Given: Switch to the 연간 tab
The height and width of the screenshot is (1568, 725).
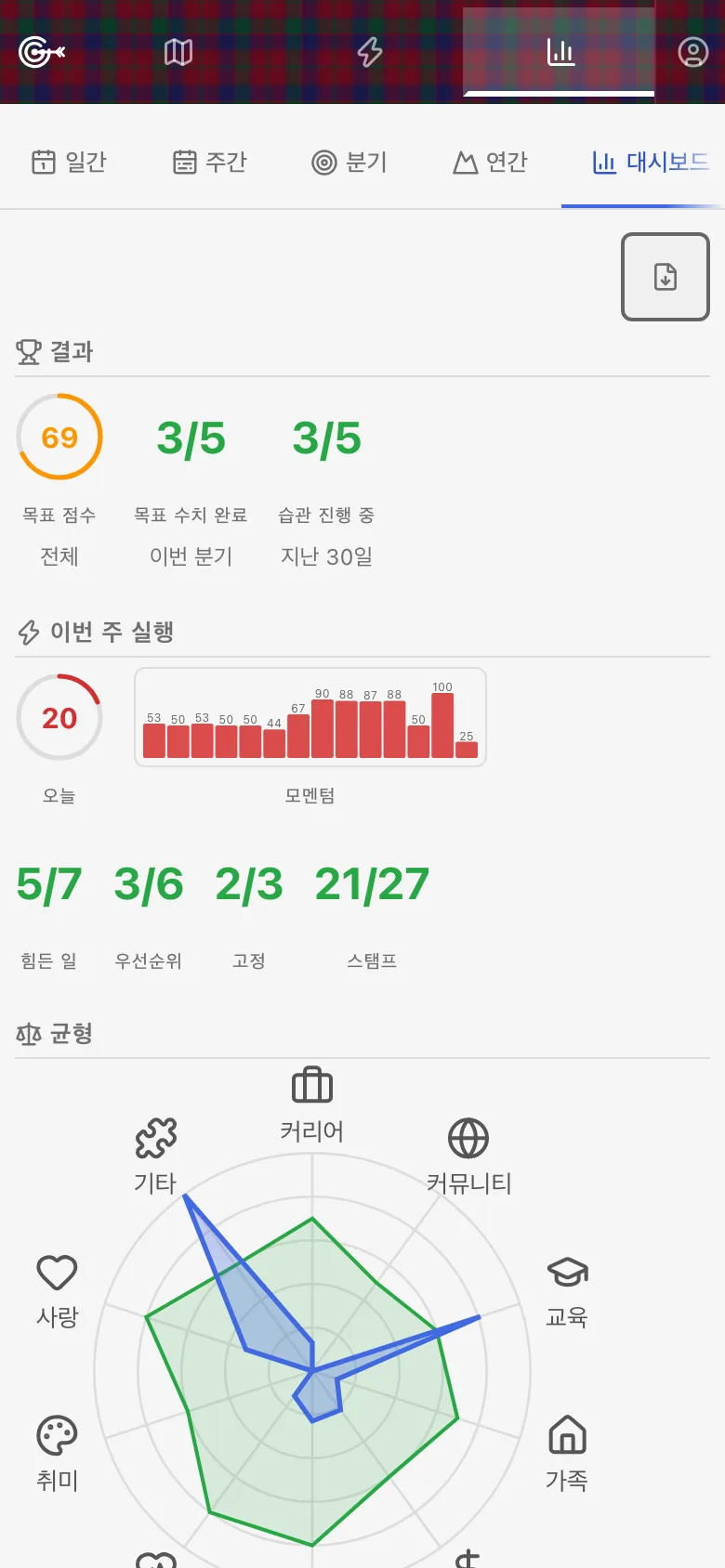Looking at the screenshot, I should coord(490,162).
